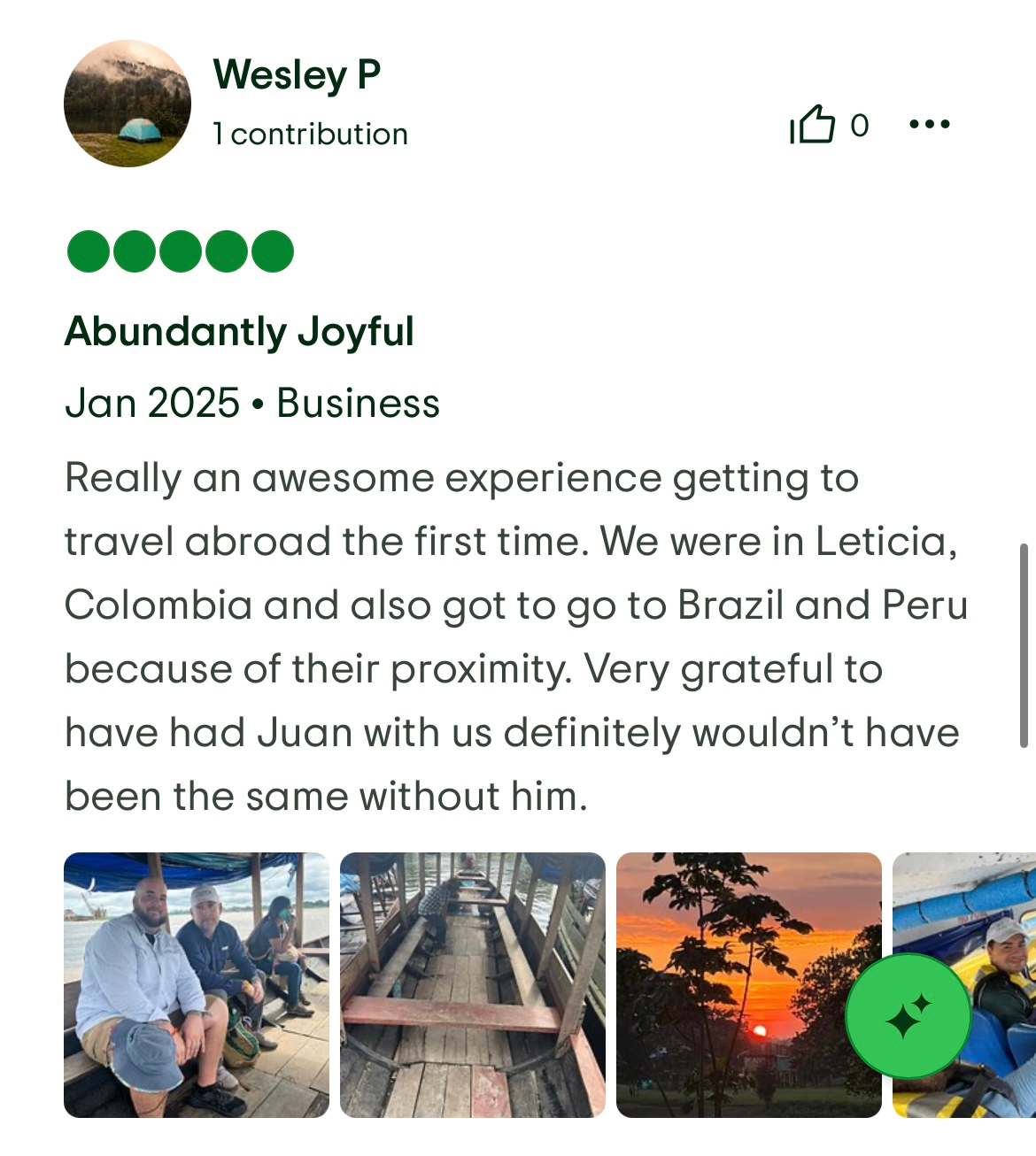This screenshot has height=1156, width=1036.
Task: Open report options via ellipsis
Action: [x=929, y=125]
